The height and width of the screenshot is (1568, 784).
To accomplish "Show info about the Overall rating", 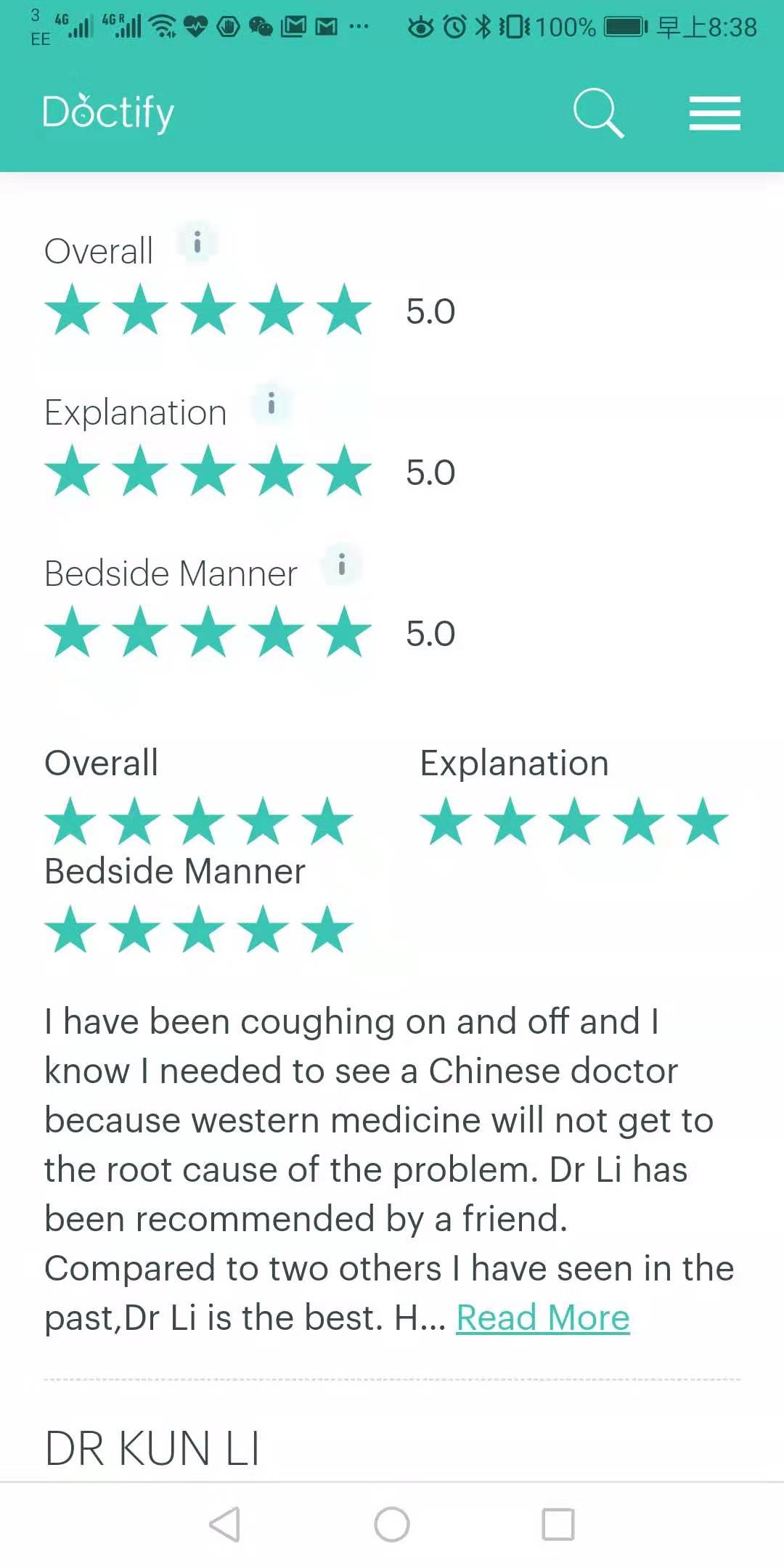I will [x=197, y=242].
